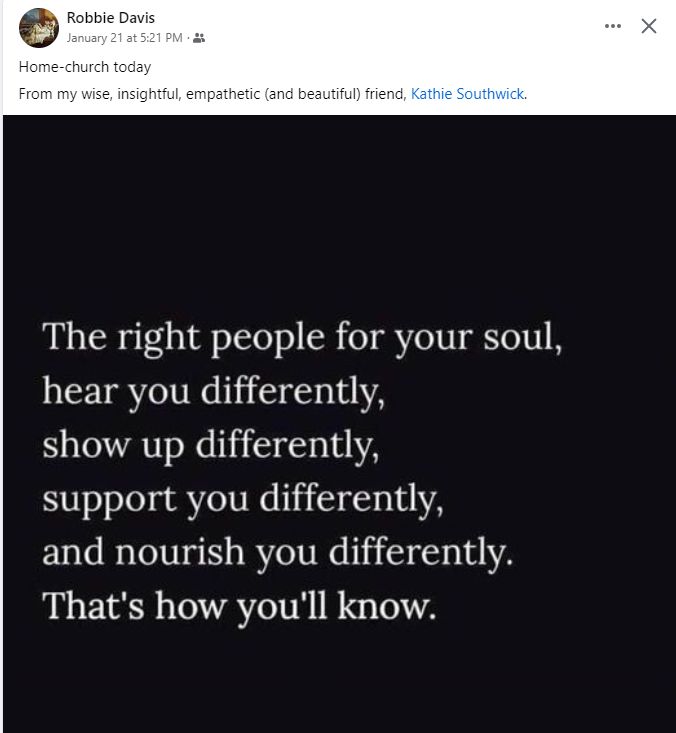Open Robbie Davis's profile from the name
This screenshot has width=676, height=733.
pos(110,18)
